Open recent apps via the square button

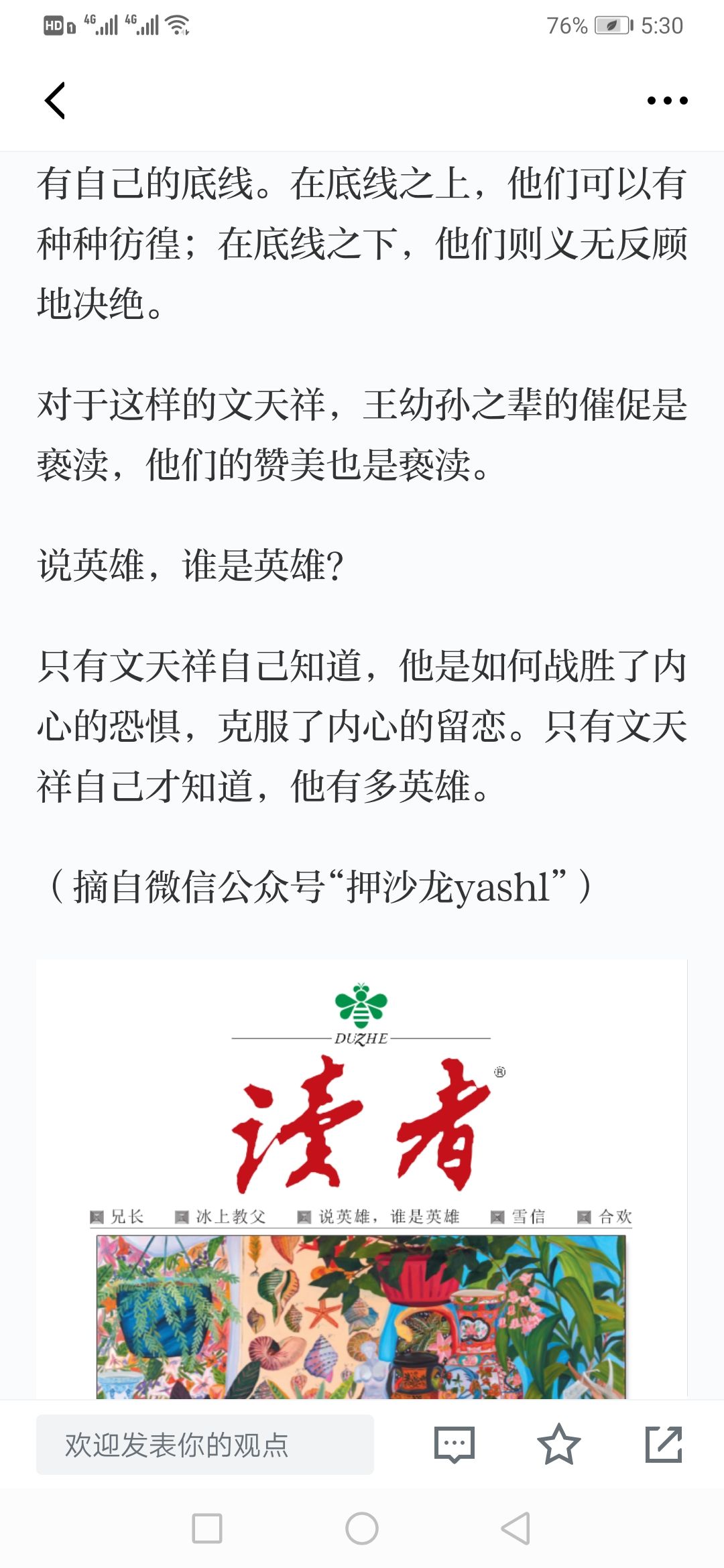207,1528
